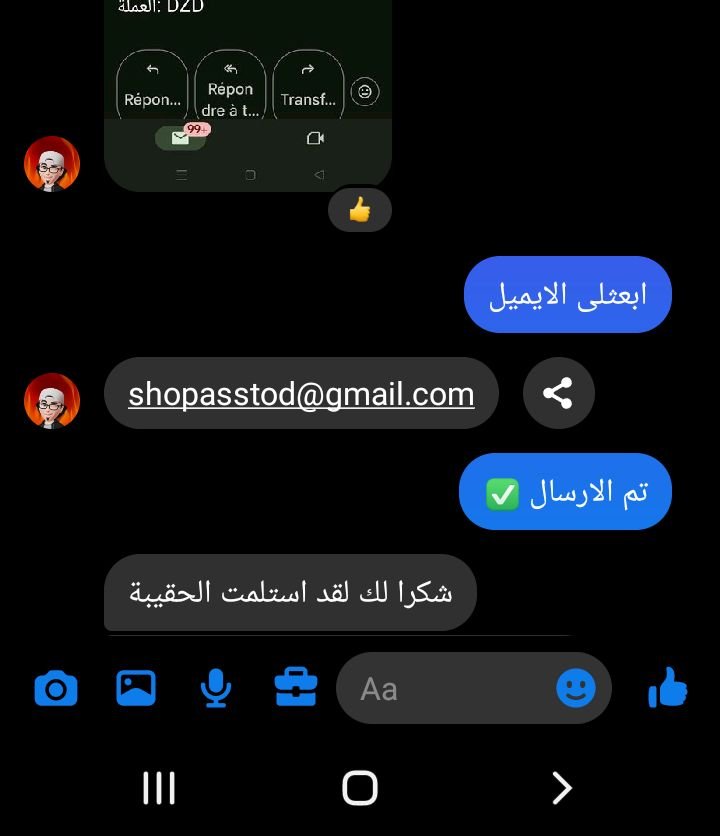720x836 pixels.
Task: Open the photo gallery picker
Action: 136,688
